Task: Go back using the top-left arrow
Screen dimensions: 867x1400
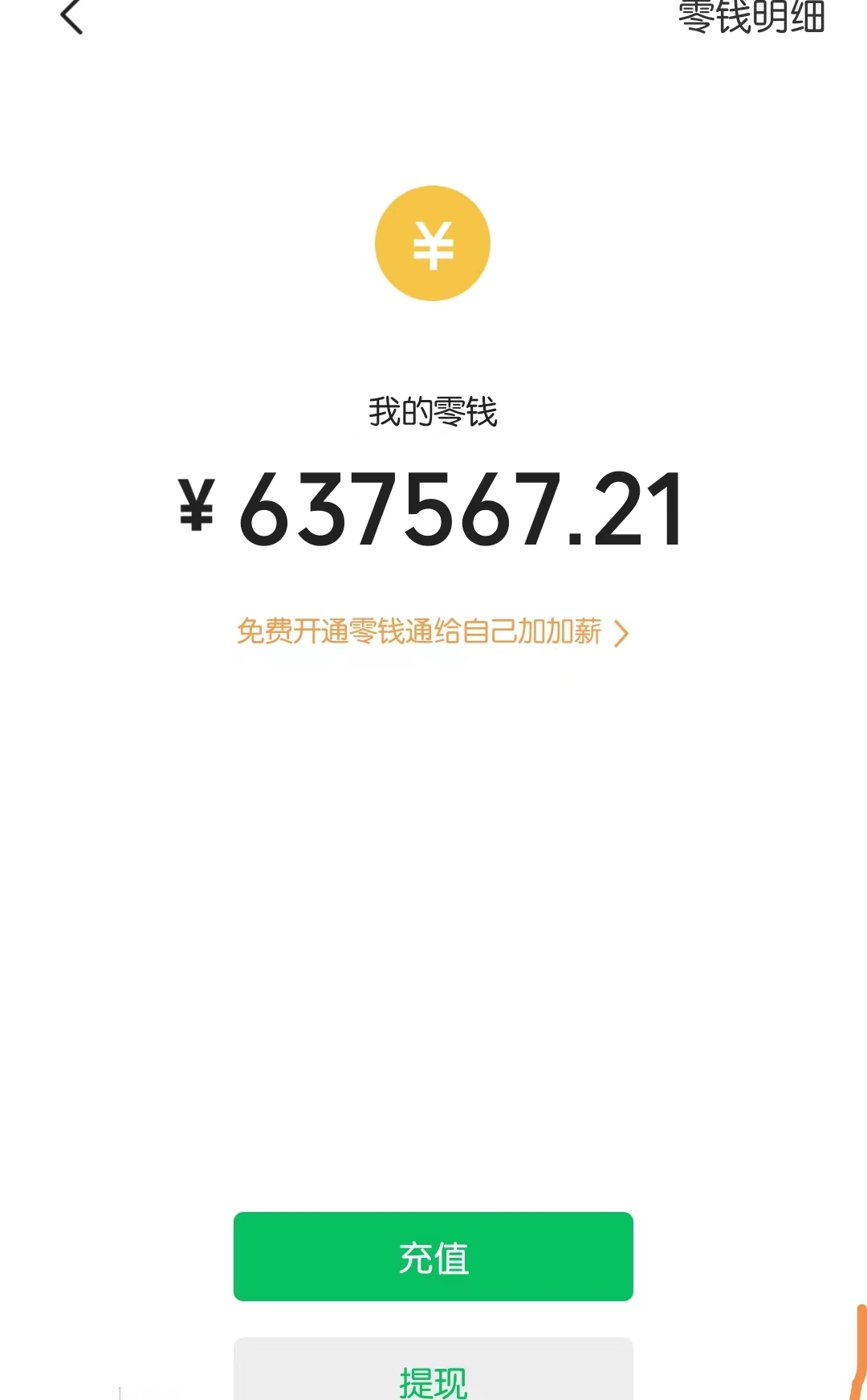Action: pos(71,16)
